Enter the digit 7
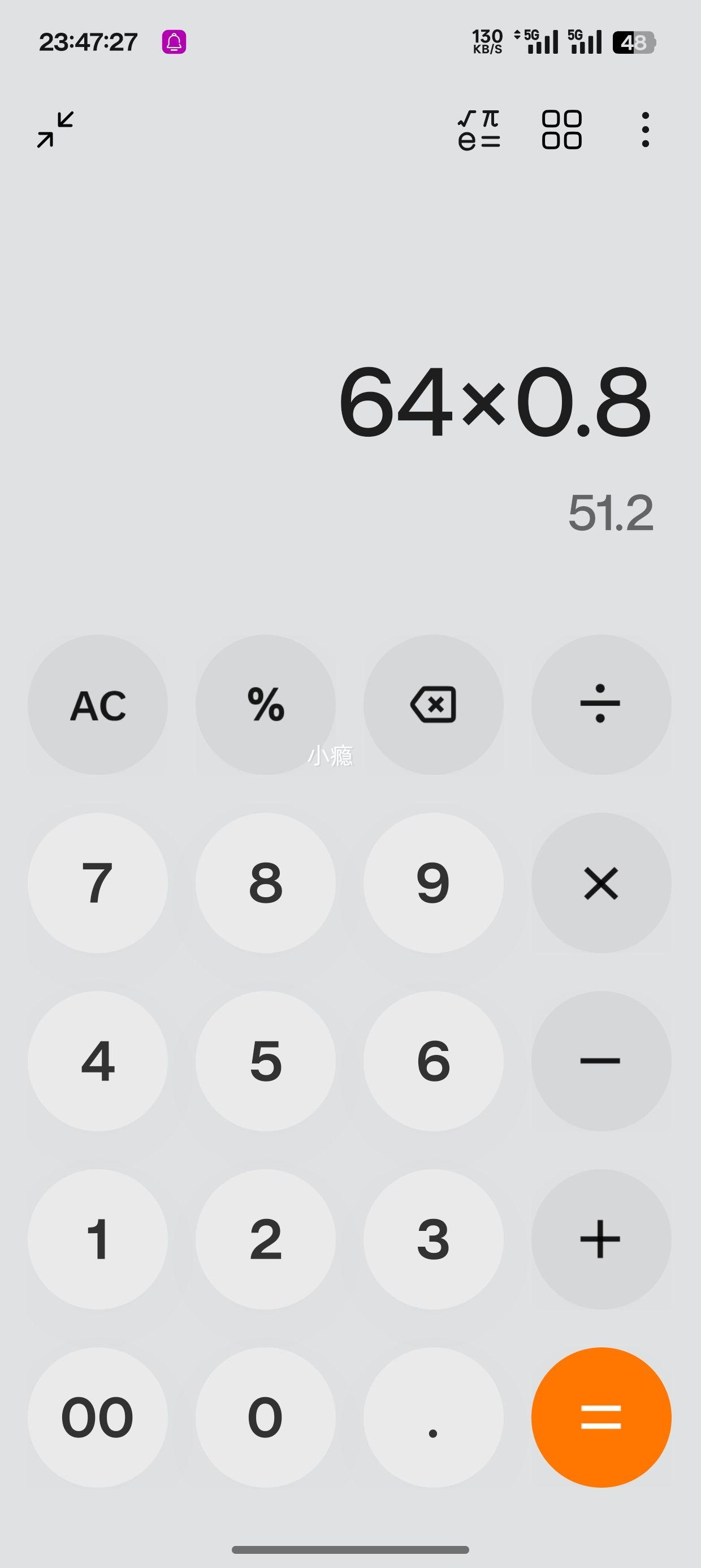The width and height of the screenshot is (701, 1568). click(x=98, y=882)
